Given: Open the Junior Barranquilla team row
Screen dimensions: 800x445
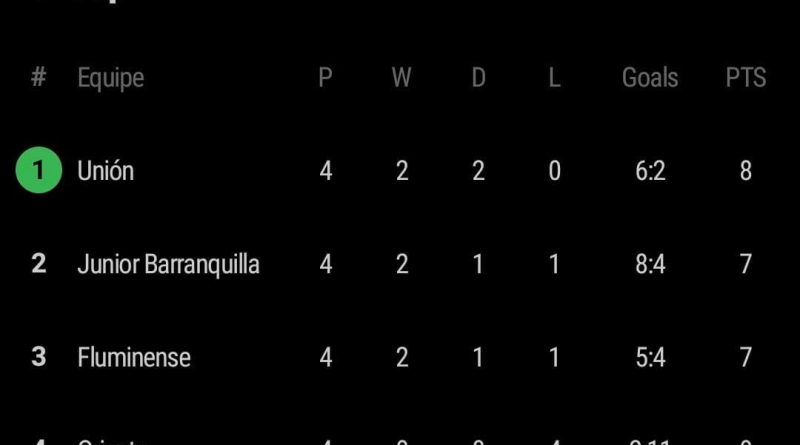Looking at the screenshot, I should (x=168, y=264).
